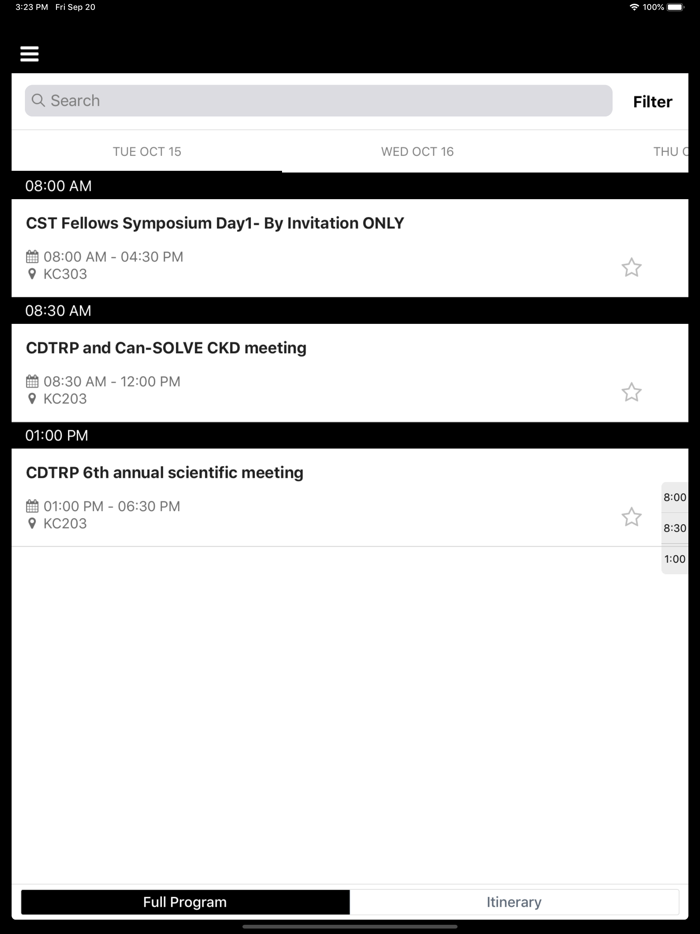Image resolution: width=700 pixels, height=934 pixels.
Task: Switch to the WED OCT 16 tab
Action: (x=417, y=152)
